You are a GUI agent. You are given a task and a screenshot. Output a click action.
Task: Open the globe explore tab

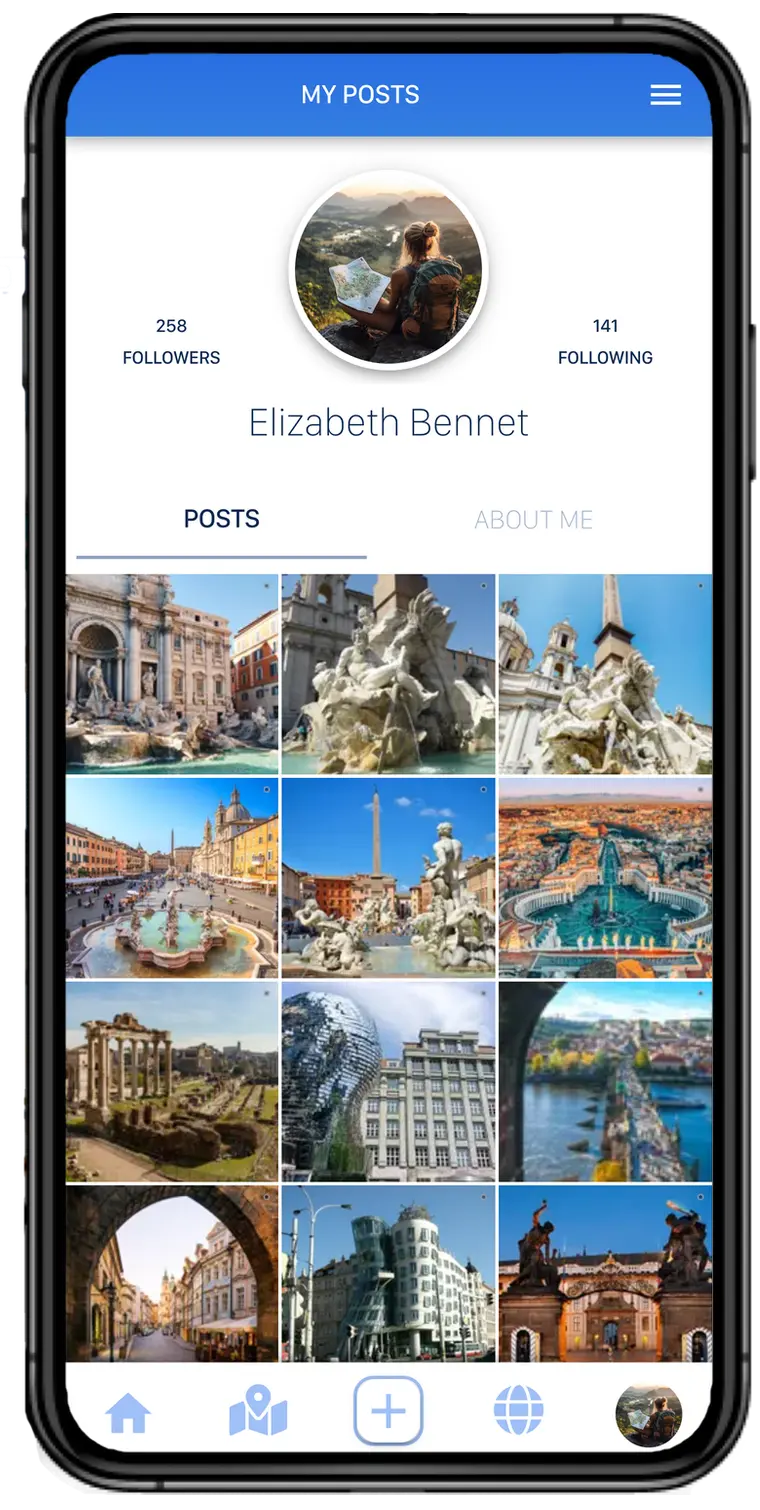[x=518, y=1412]
